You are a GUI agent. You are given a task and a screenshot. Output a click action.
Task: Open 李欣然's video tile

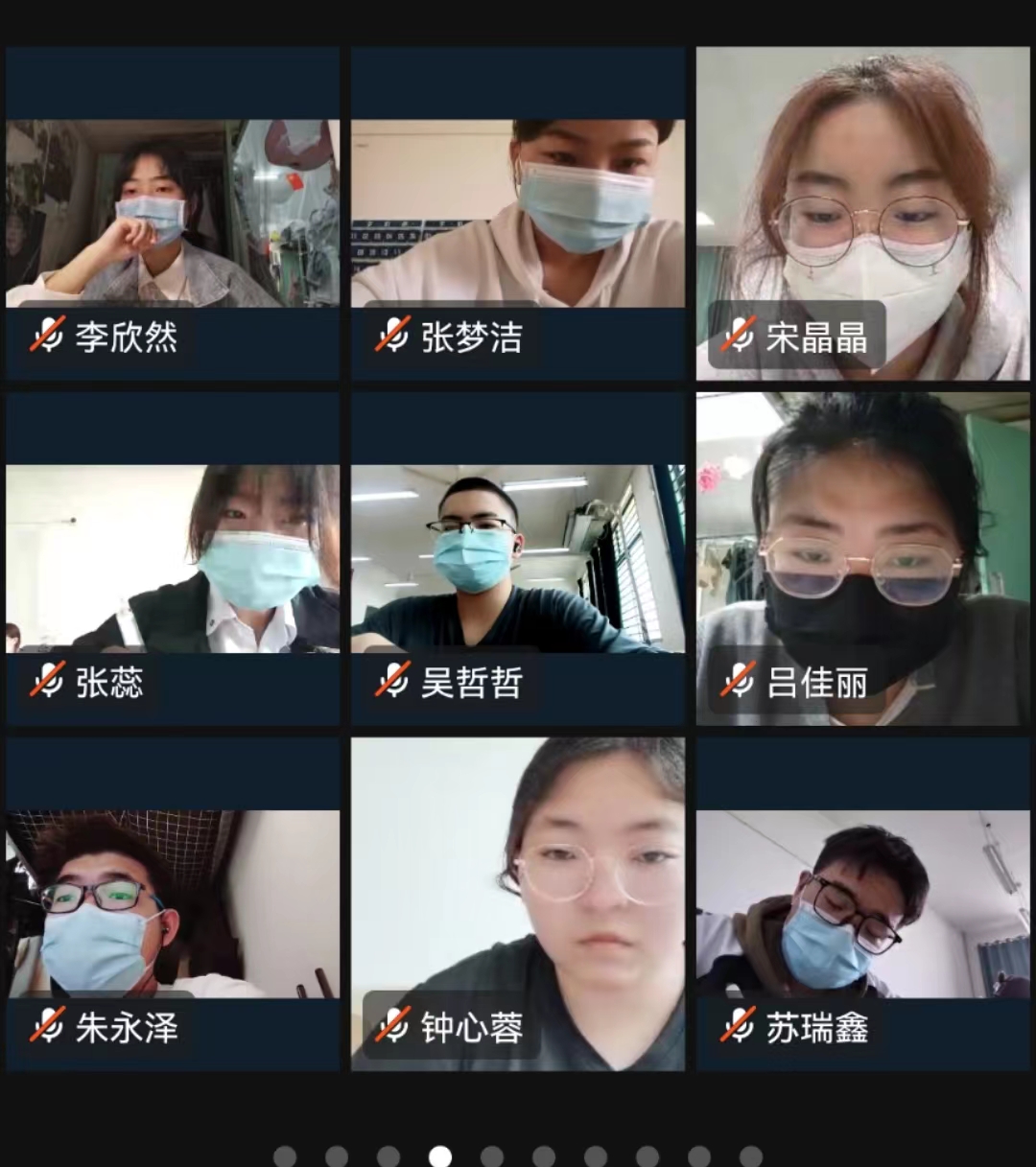pos(173,213)
